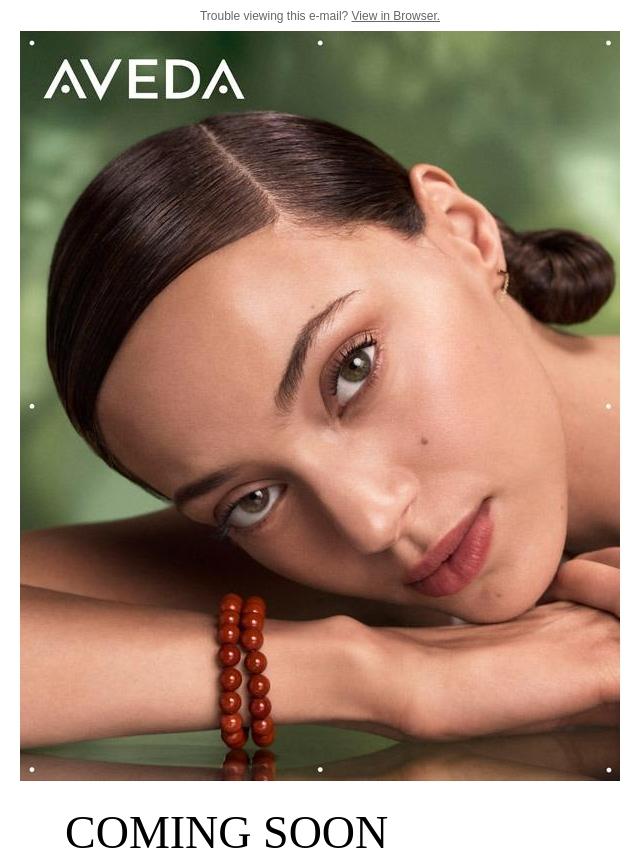Open the Aveda model banner image
640x854 pixels.
click(x=320, y=405)
